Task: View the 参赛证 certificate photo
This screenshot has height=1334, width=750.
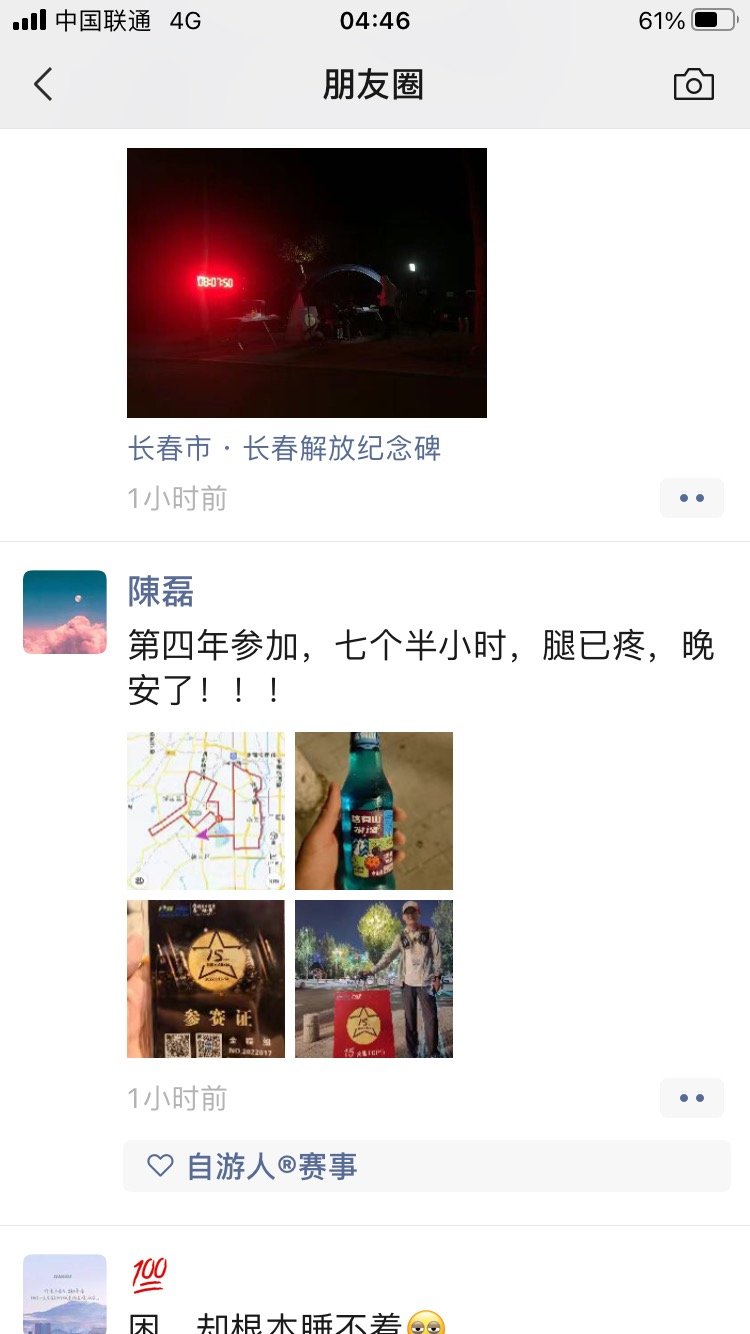Action: click(x=206, y=979)
